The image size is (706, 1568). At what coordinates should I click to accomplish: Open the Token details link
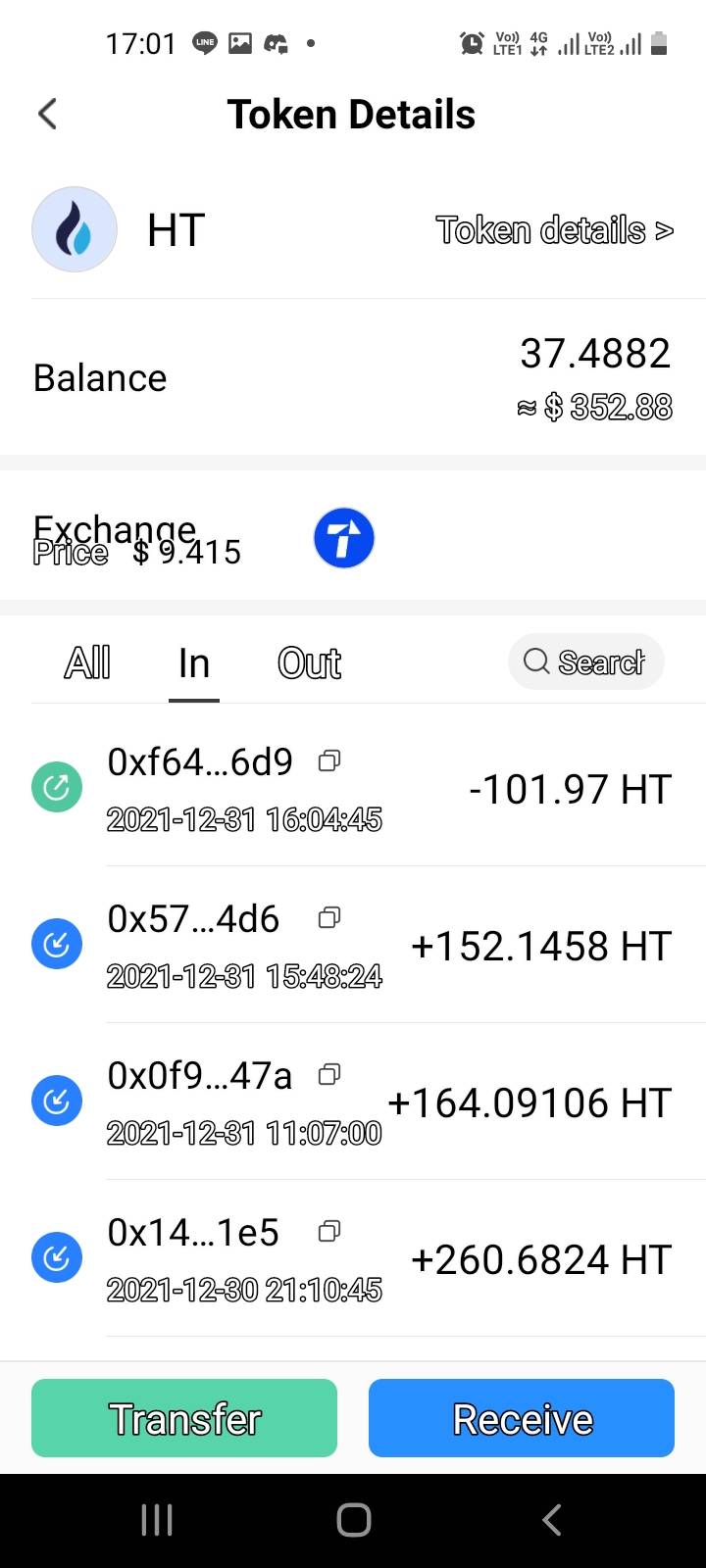(x=554, y=230)
